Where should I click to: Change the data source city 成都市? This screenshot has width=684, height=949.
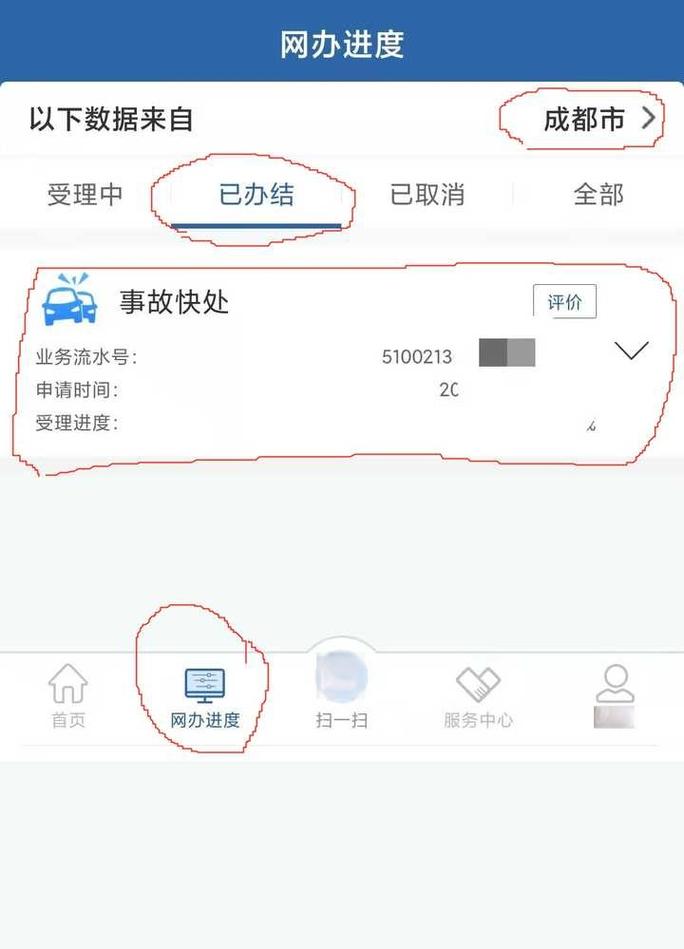tap(598, 120)
